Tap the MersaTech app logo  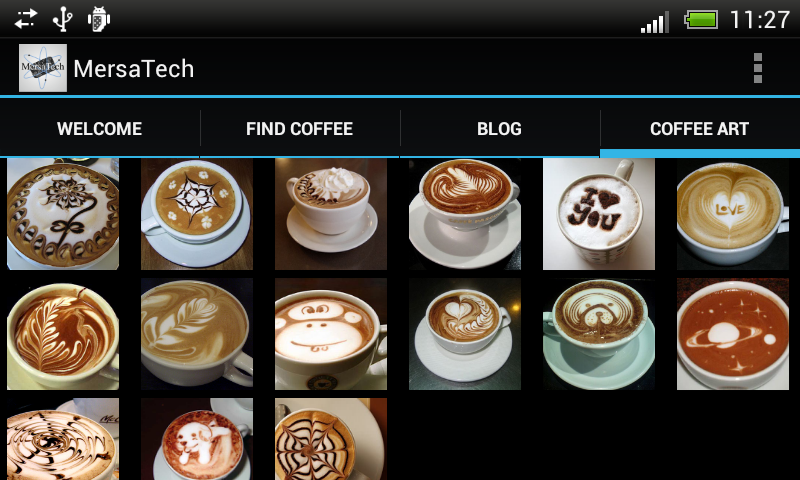tap(43, 68)
